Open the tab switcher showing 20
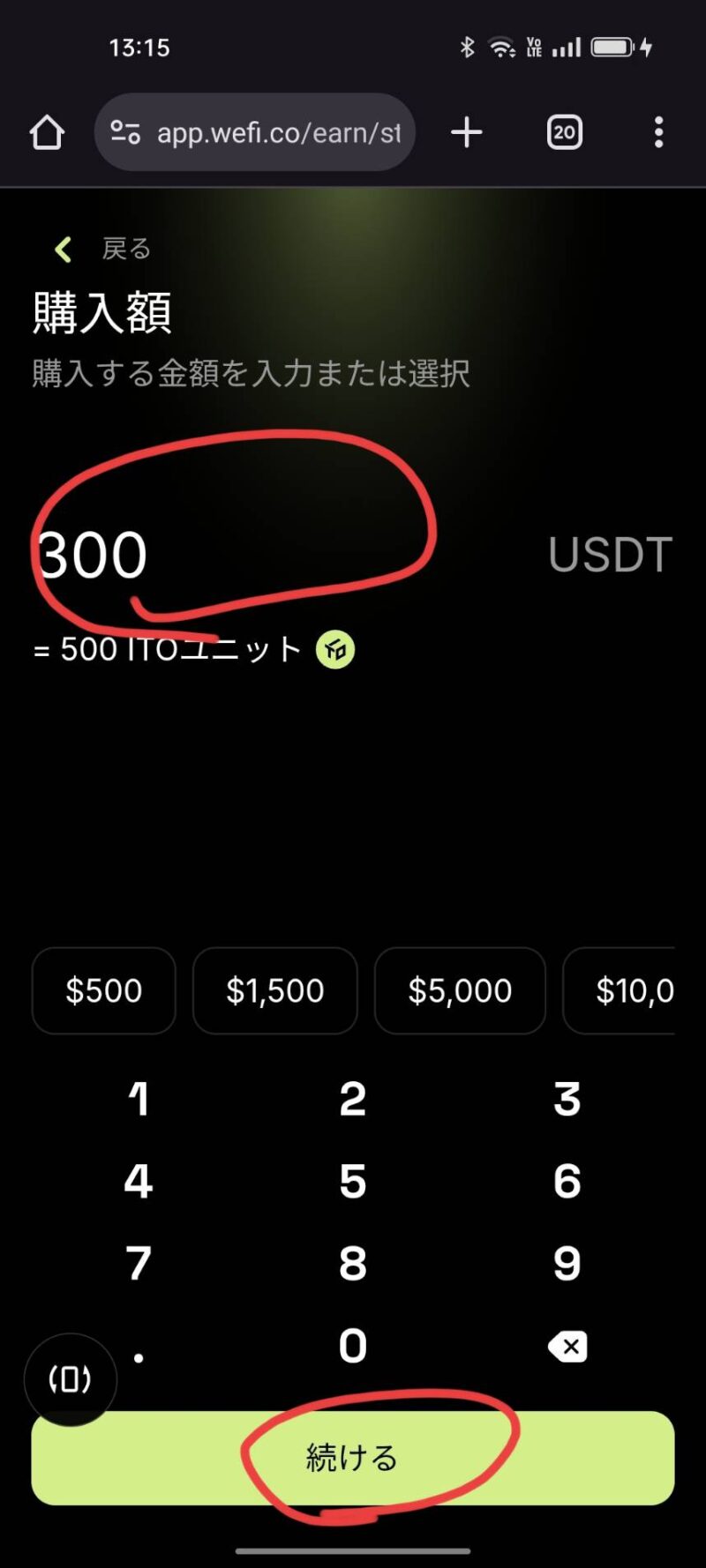 pyautogui.click(x=565, y=133)
